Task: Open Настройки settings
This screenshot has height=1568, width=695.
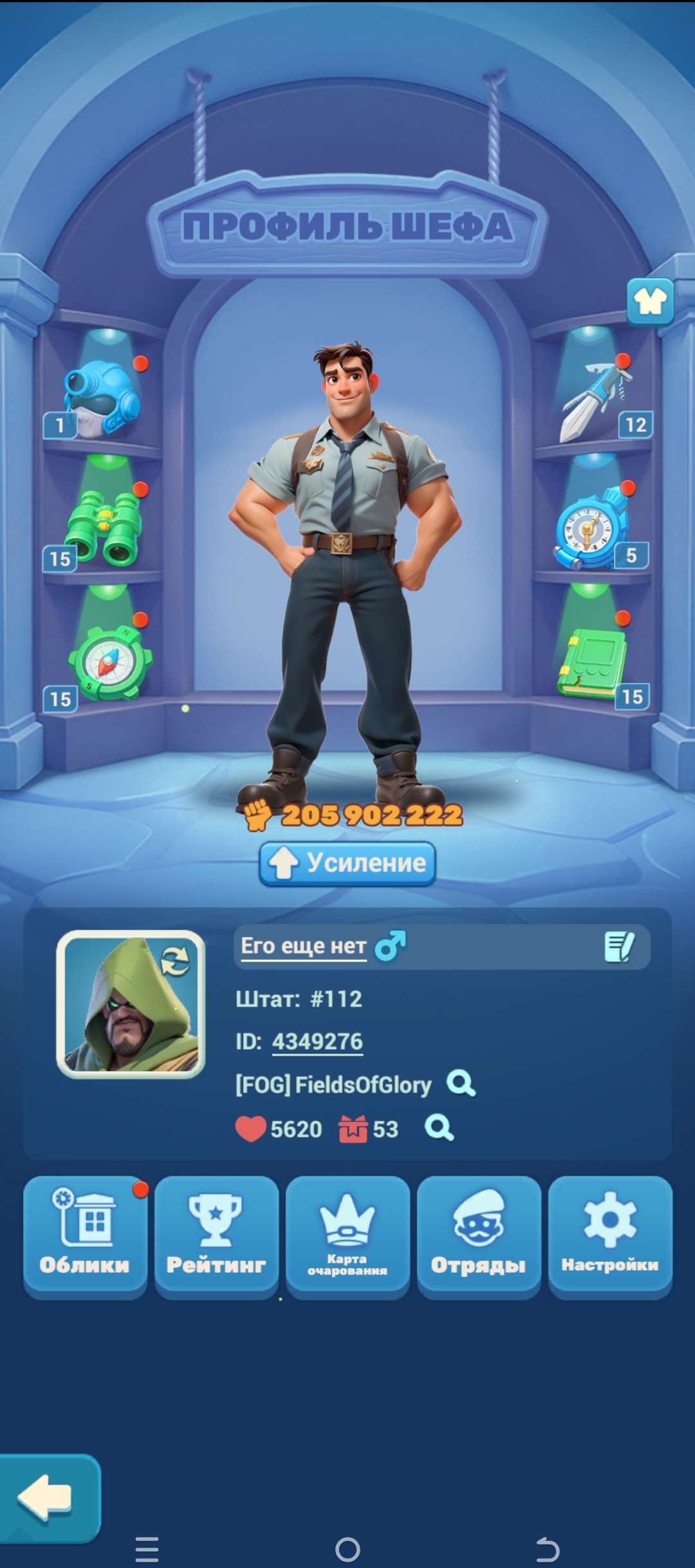Action: point(610,1236)
